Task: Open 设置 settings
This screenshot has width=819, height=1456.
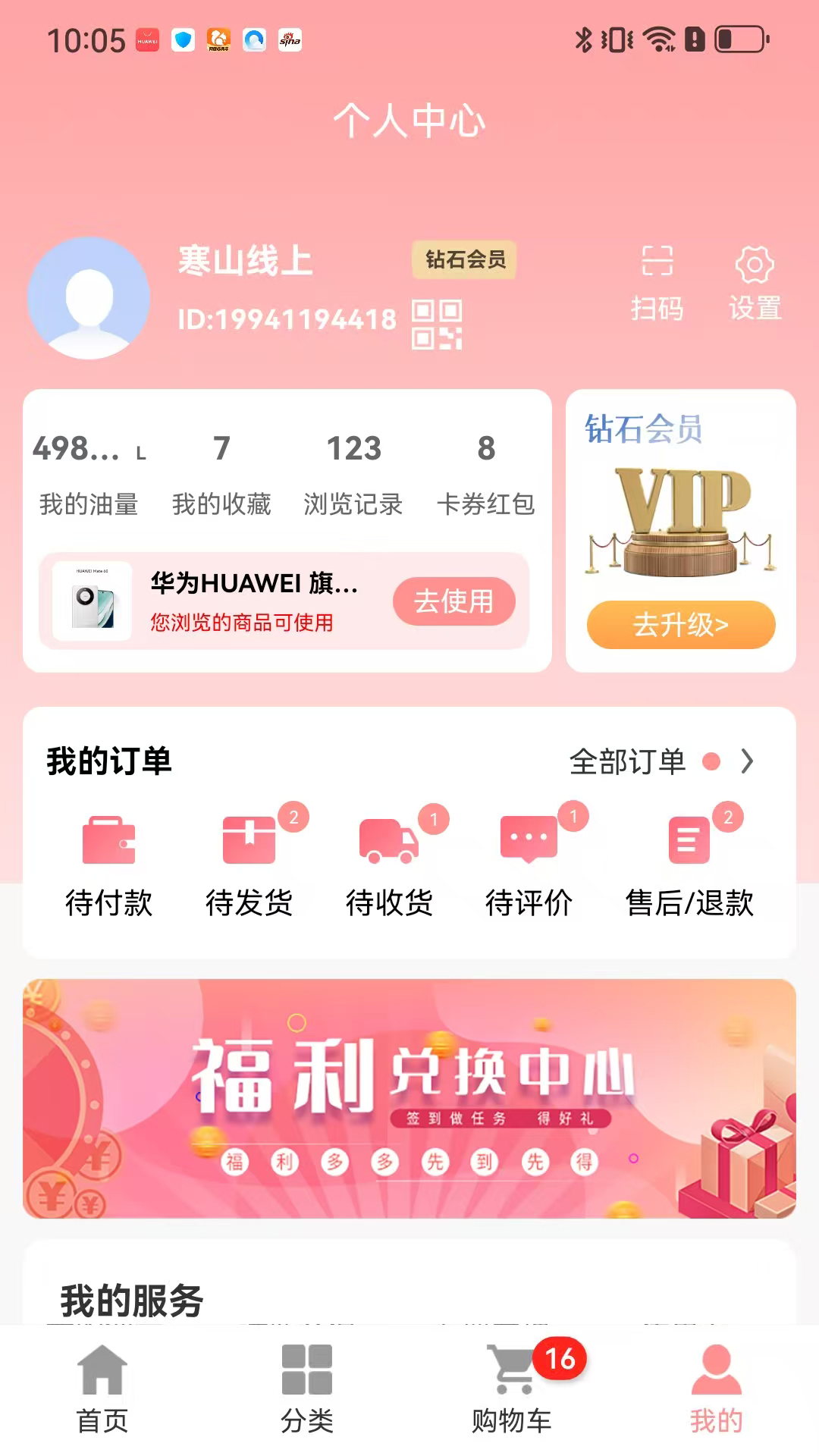Action: (755, 281)
